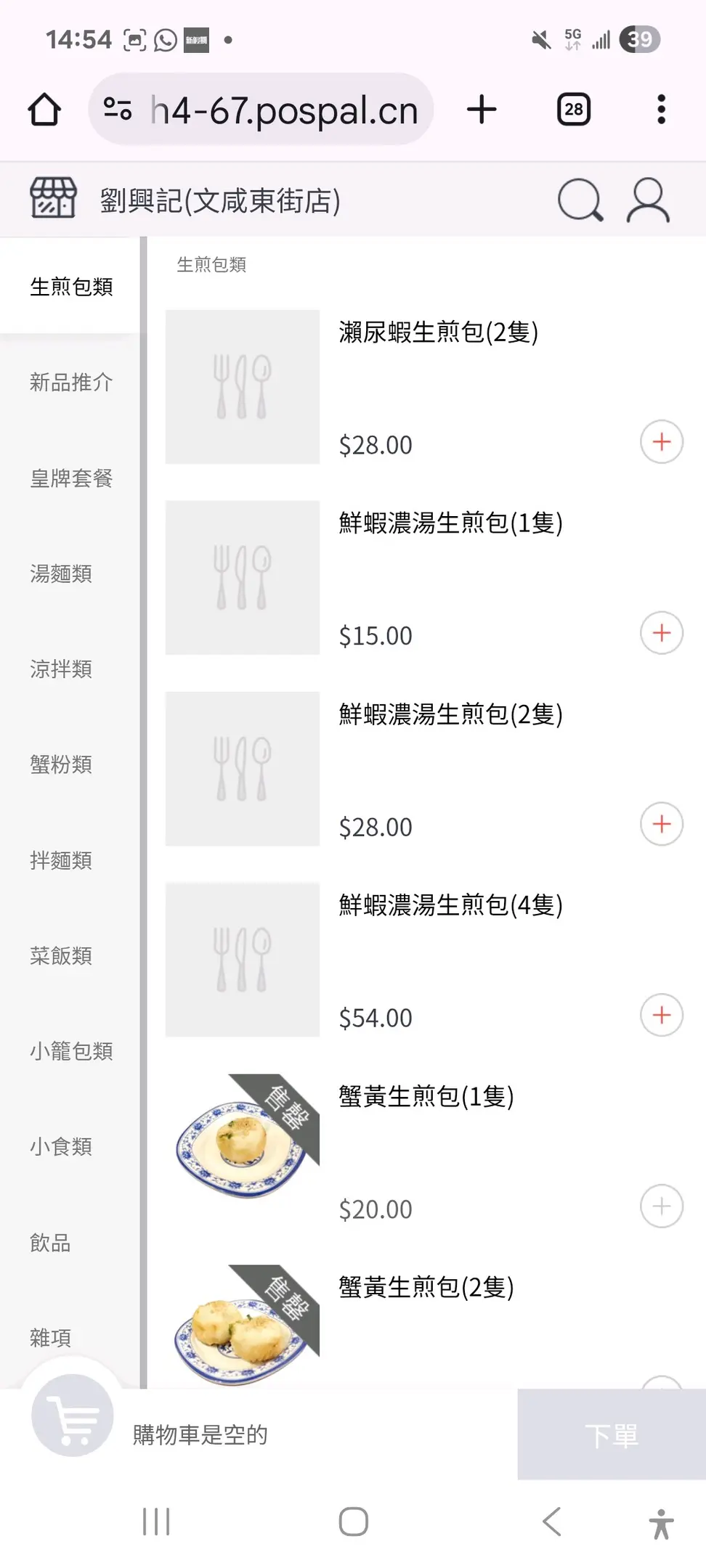The image size is (706, 1568).
Task: Open the search icon in the store header
Action: coord(580,200)
